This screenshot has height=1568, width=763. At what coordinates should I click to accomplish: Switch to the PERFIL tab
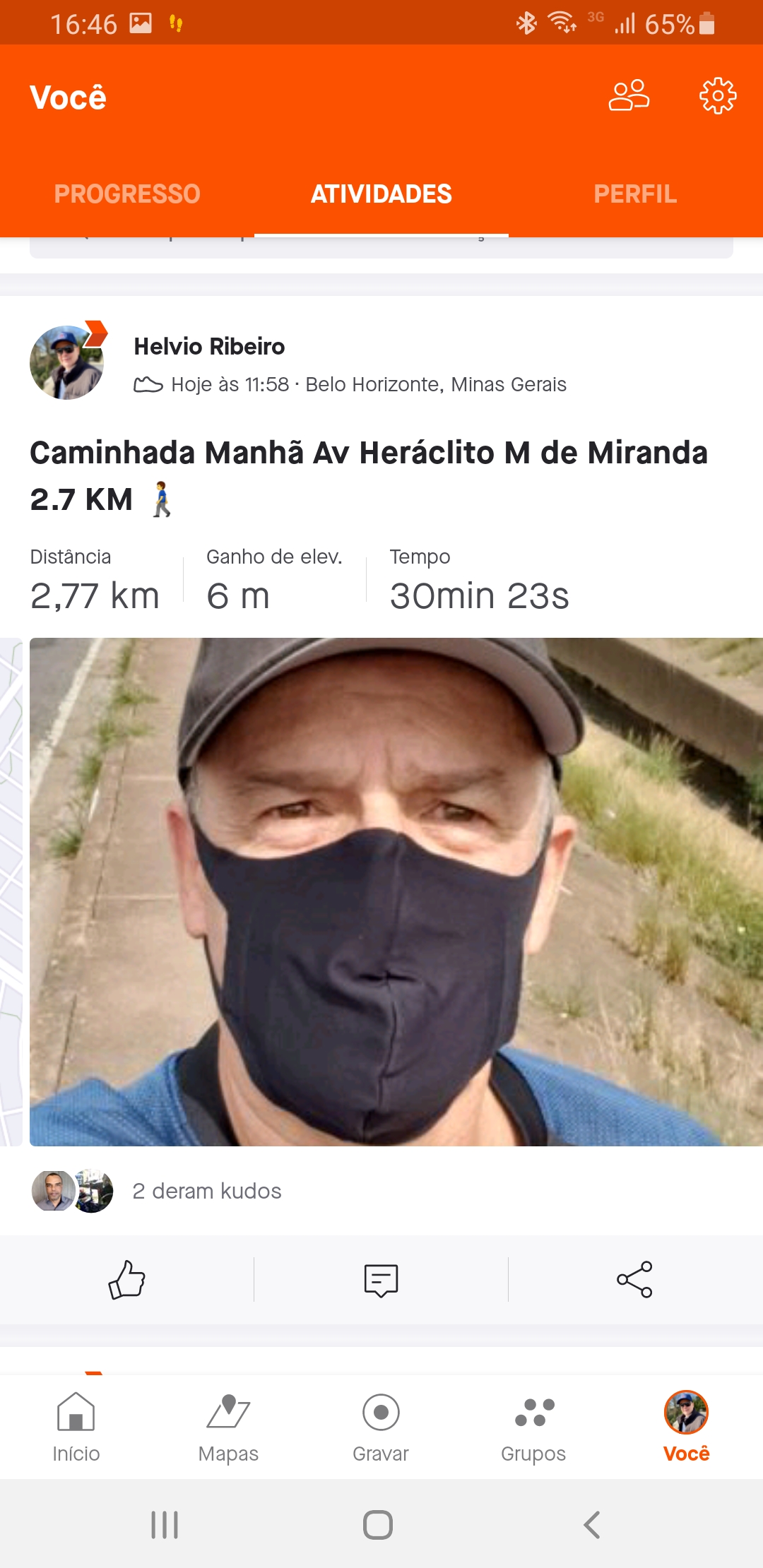636,194
